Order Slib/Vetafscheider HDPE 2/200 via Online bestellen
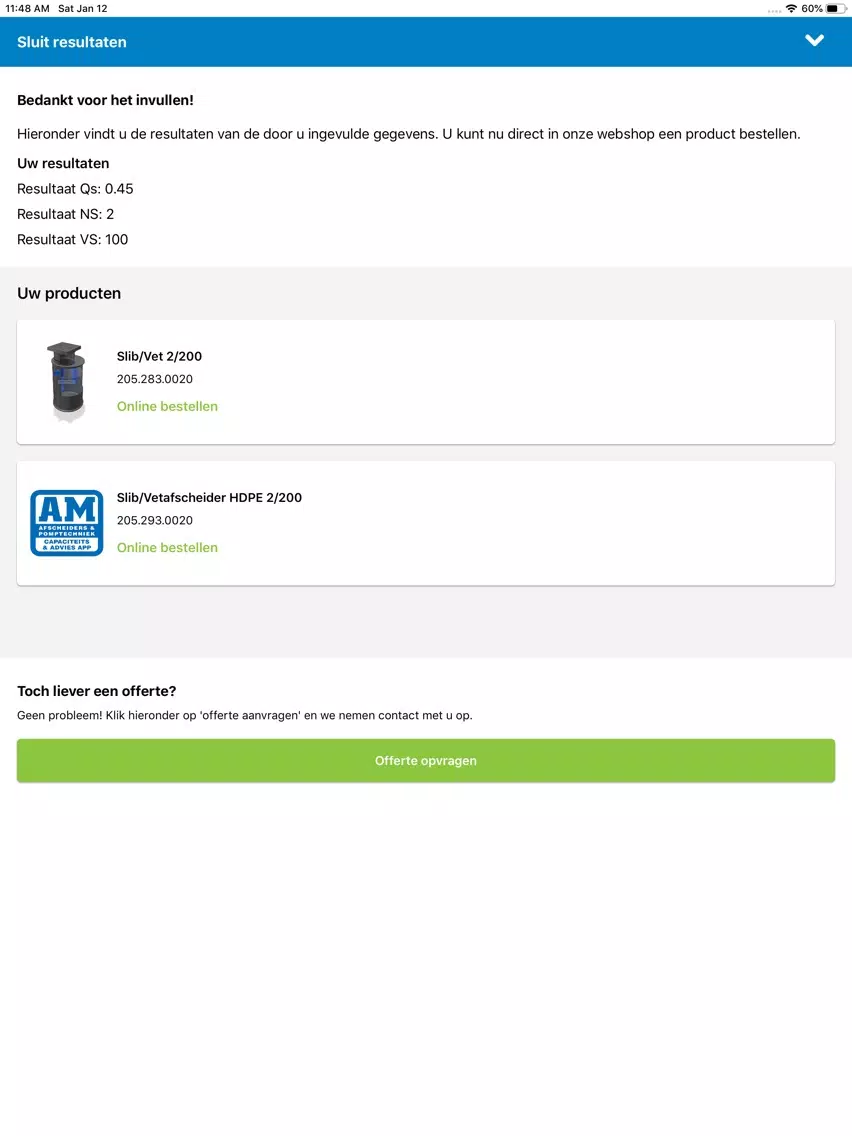Viewport: 852px width, 1136px height. coord(167,548)
